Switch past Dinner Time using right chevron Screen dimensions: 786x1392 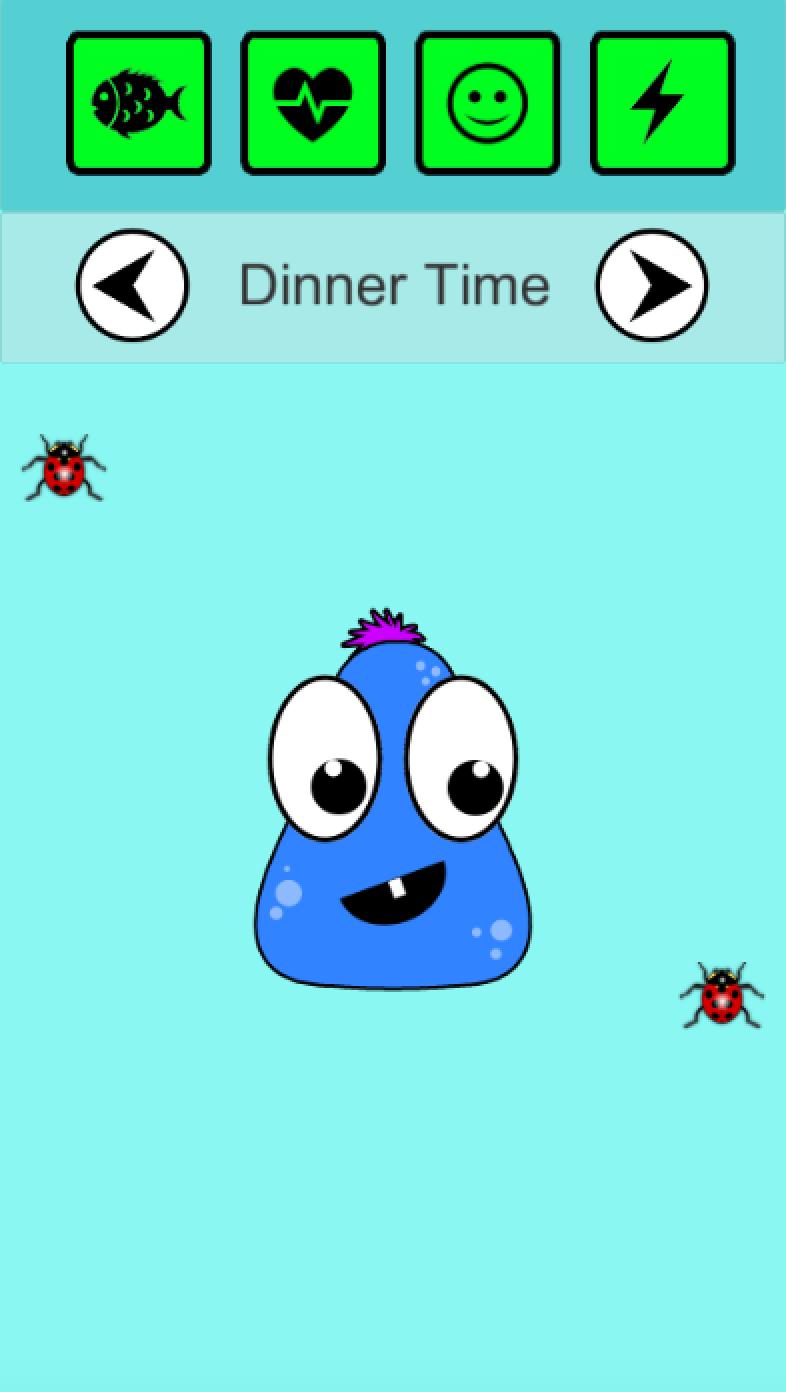(651, 285)
